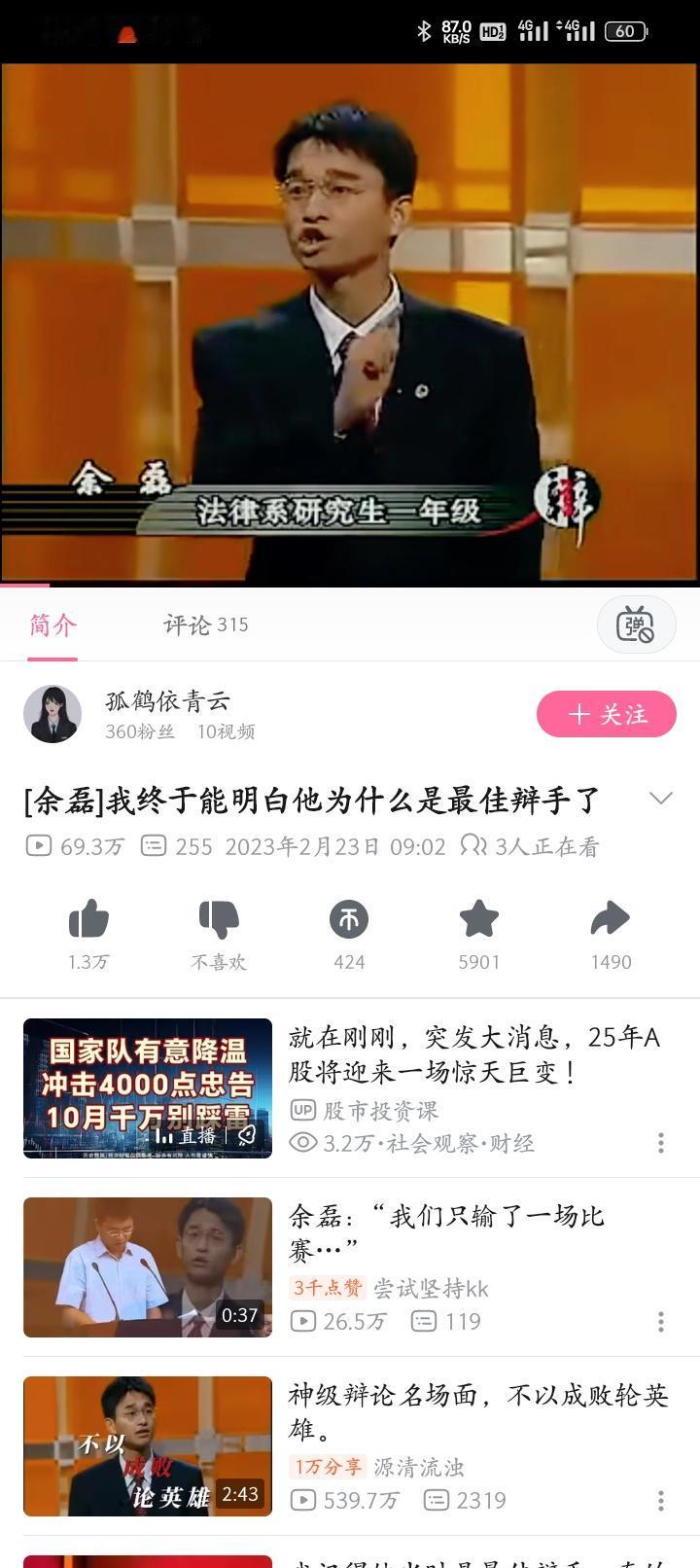Viewport: 700px width, 1568px height.
Task: Favorite the video with the star icon
Action: point(479,918)
